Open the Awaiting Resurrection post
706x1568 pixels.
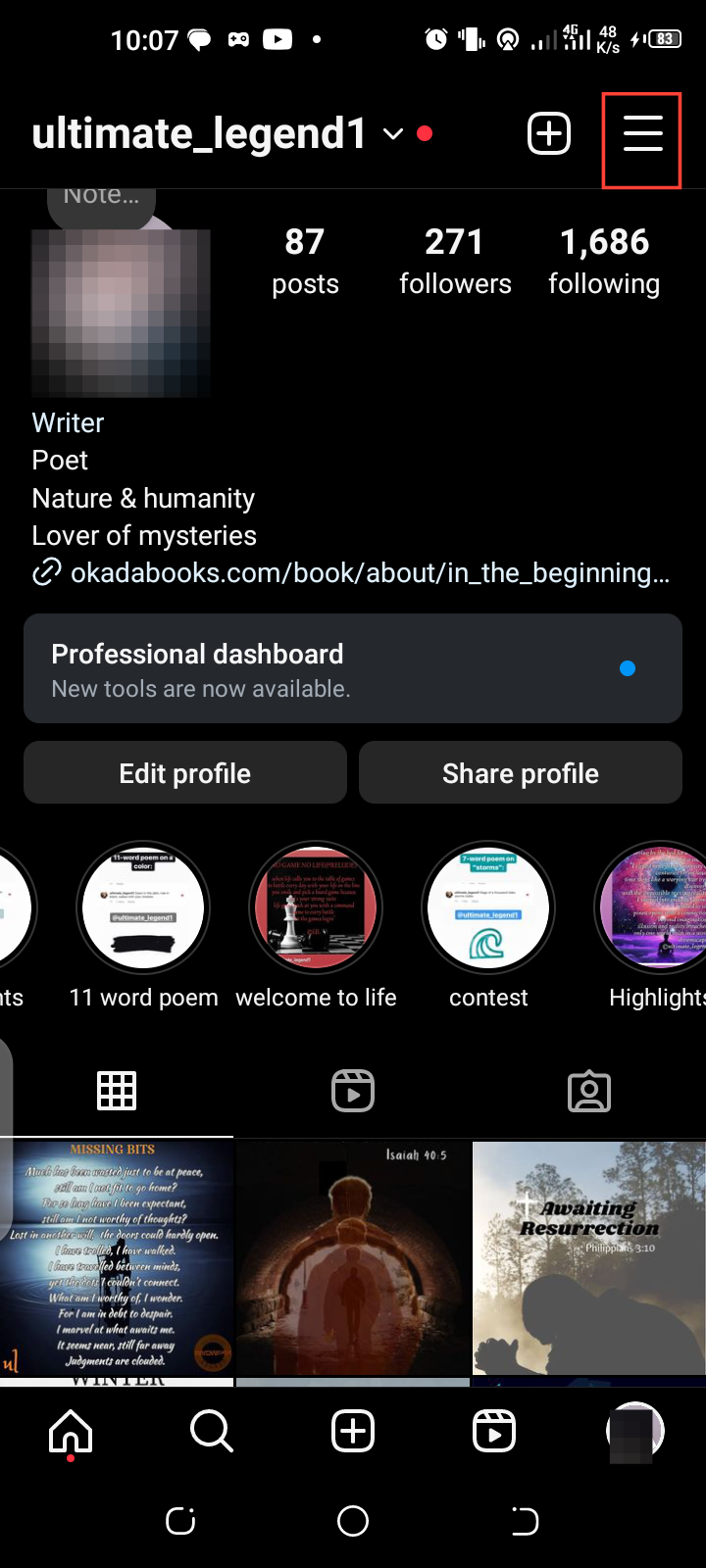click(x=588, y=1257)
